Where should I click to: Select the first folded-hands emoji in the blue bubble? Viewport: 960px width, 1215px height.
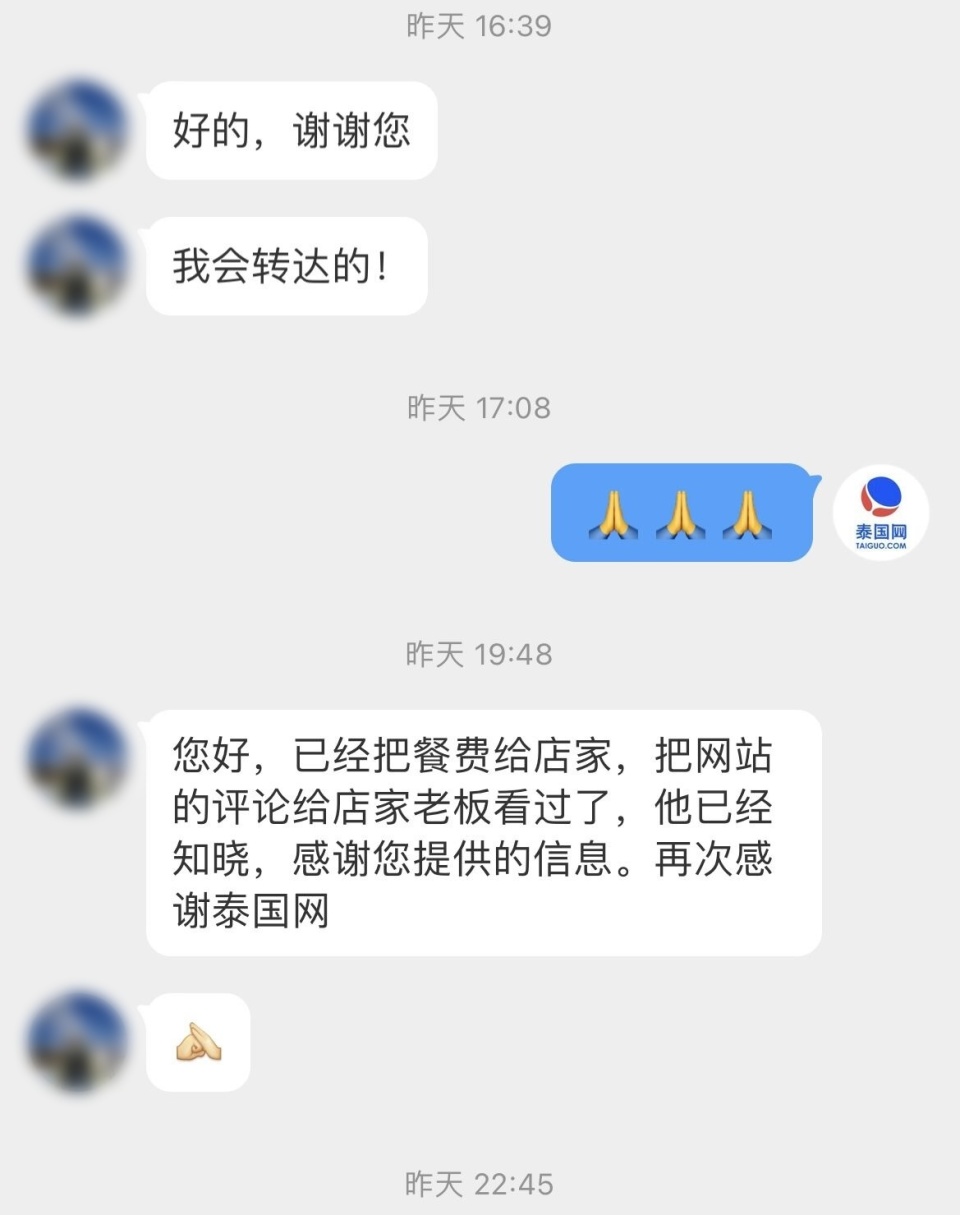pos(613,513)
